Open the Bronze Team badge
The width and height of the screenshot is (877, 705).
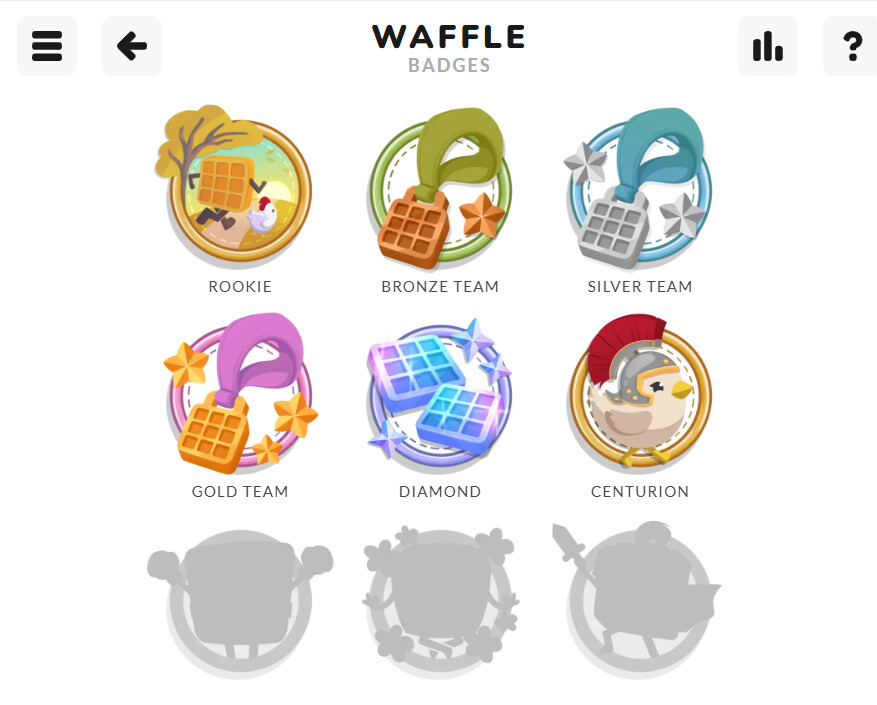click(440, 190)
